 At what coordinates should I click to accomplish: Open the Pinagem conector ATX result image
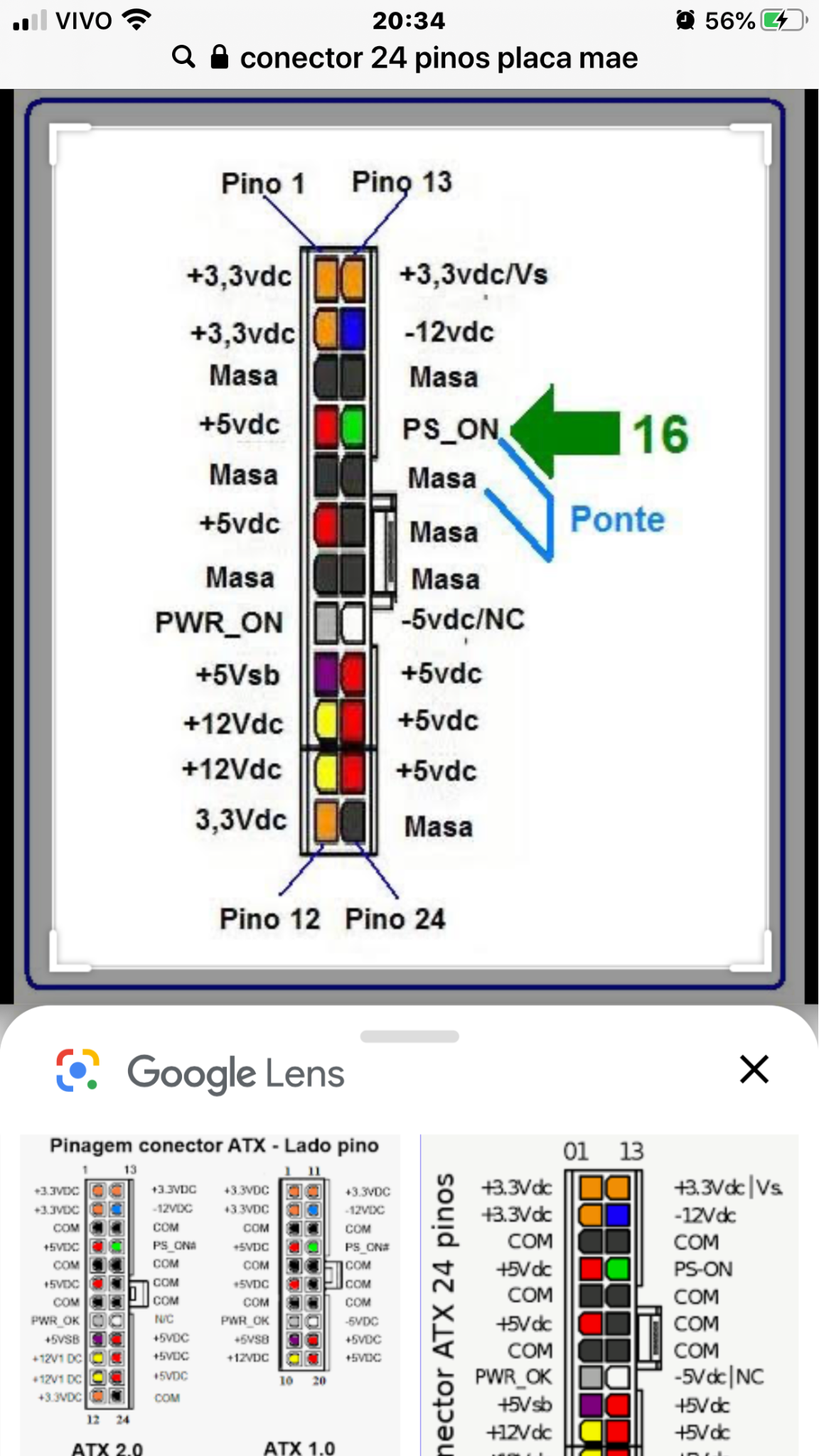[210, 1295]
